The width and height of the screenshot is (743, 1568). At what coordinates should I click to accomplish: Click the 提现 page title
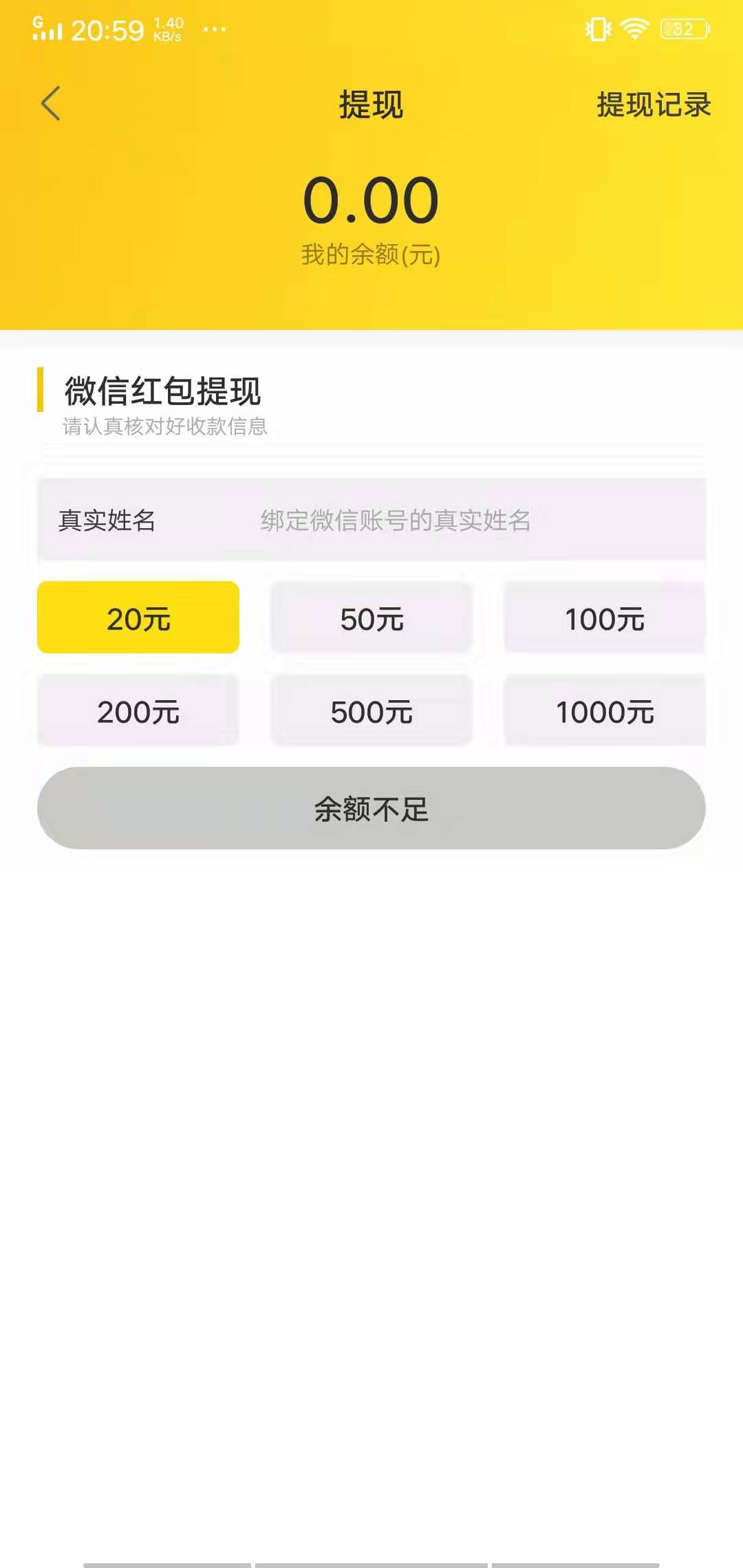tap(371, 103)
